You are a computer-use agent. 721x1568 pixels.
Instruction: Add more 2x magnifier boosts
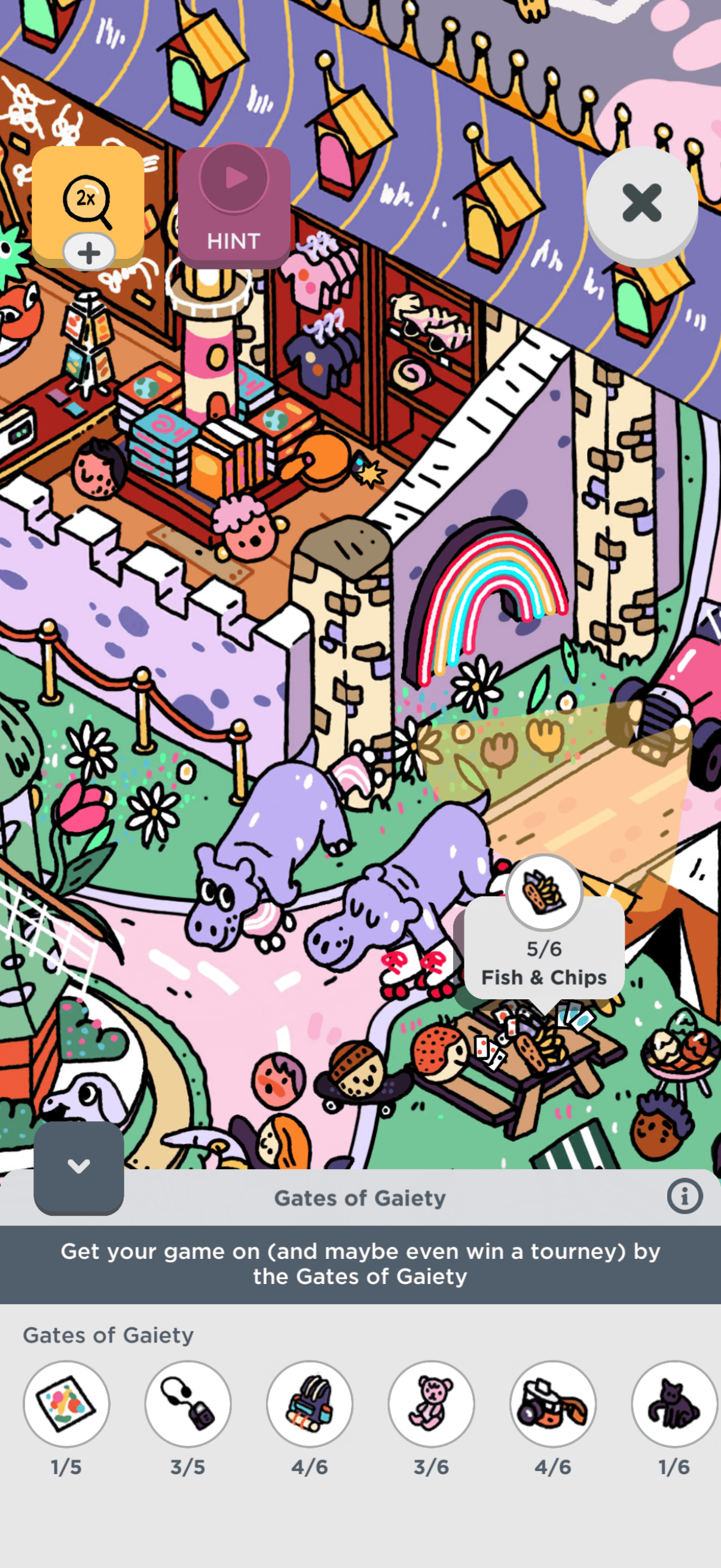click(89, 252)
